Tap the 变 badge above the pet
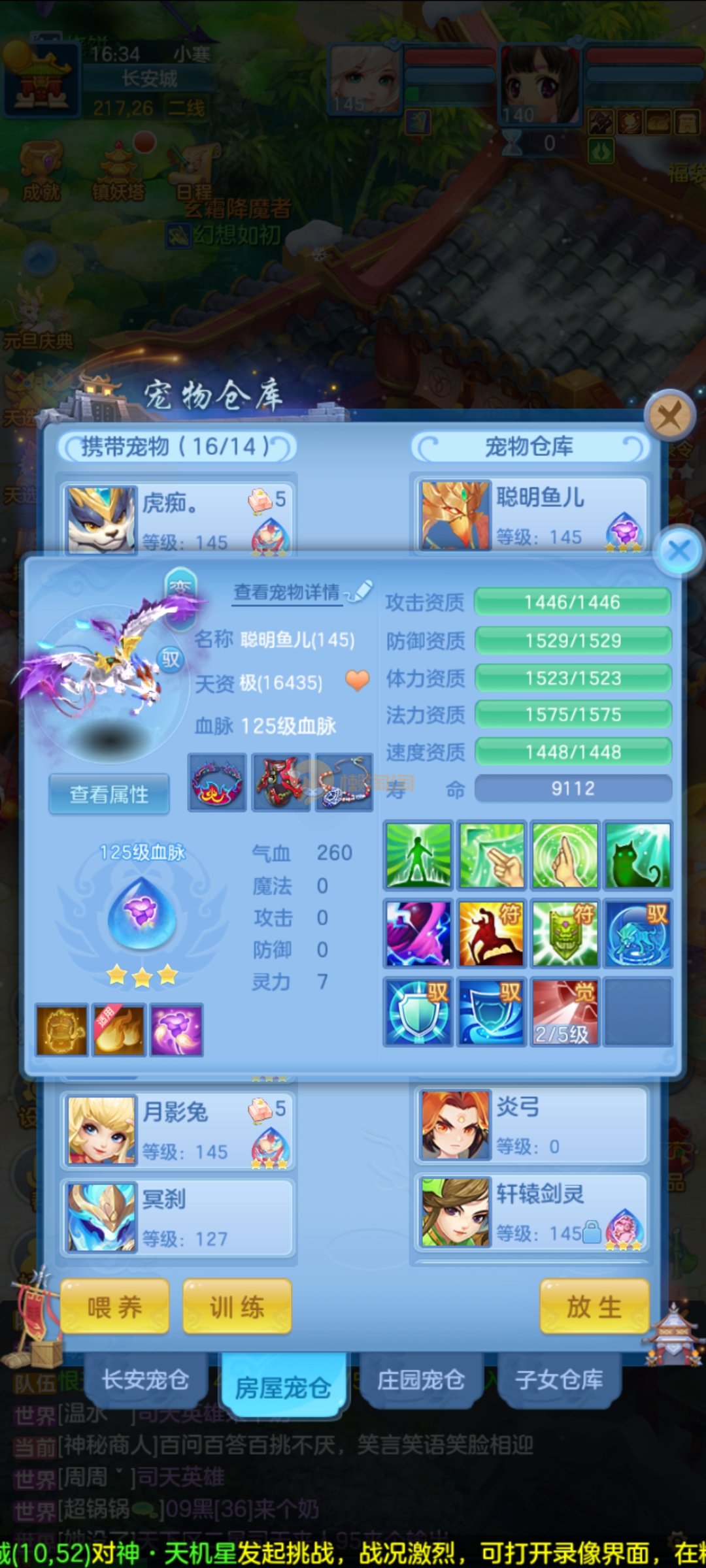 click(180, 587)
